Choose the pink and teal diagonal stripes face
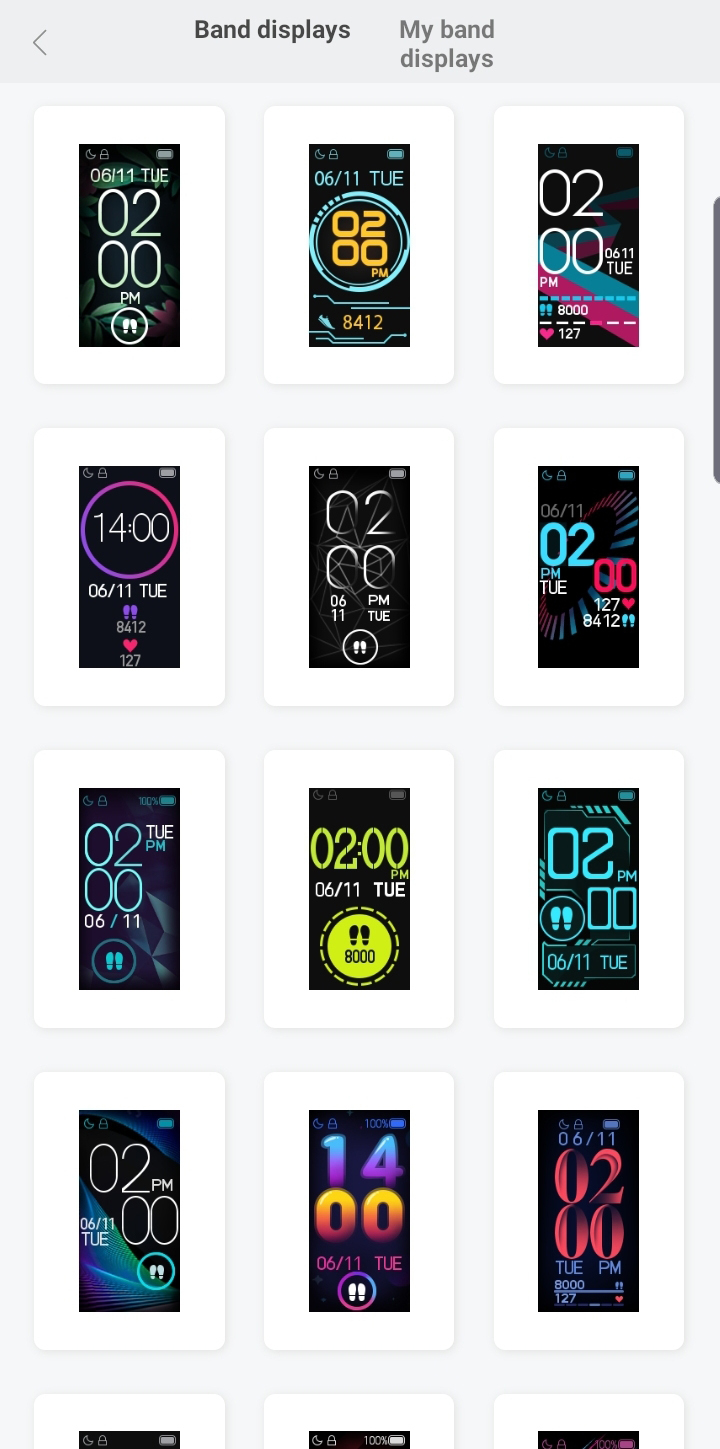The height and width of the screenshot is (1449, 720). pos(588,245)
